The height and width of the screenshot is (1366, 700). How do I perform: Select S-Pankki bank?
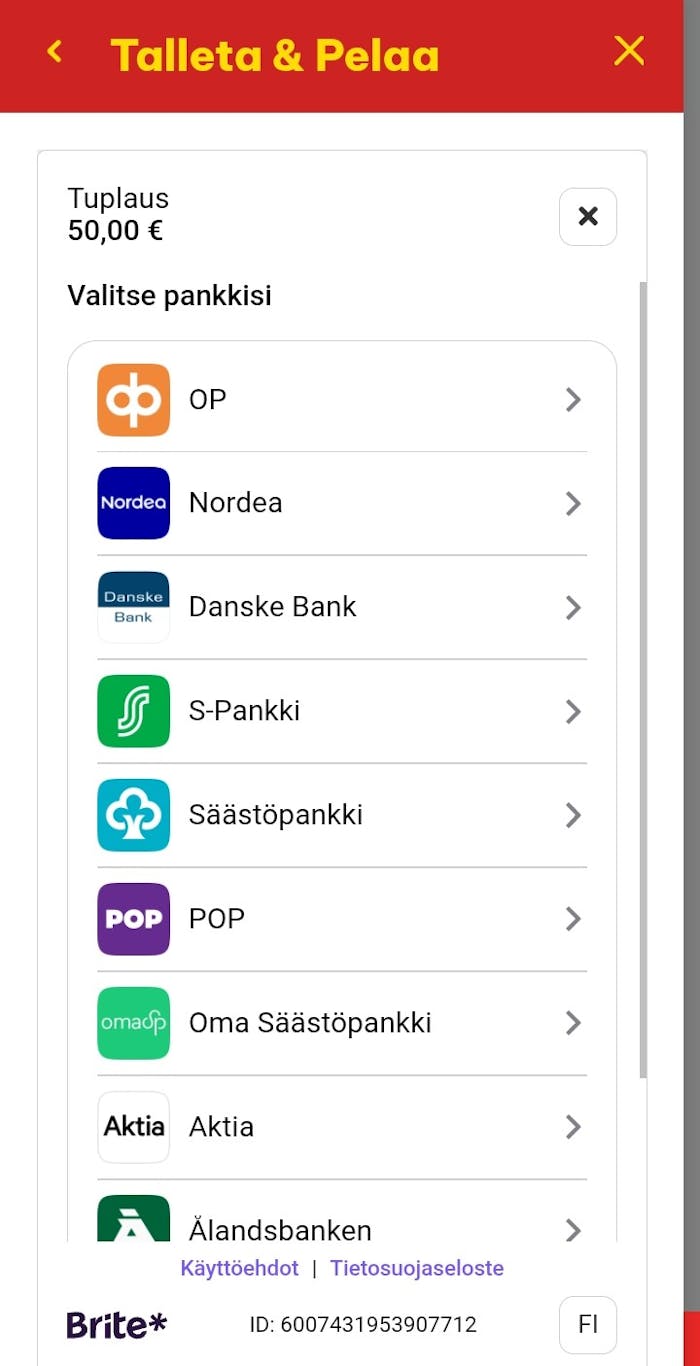(342, 711)
